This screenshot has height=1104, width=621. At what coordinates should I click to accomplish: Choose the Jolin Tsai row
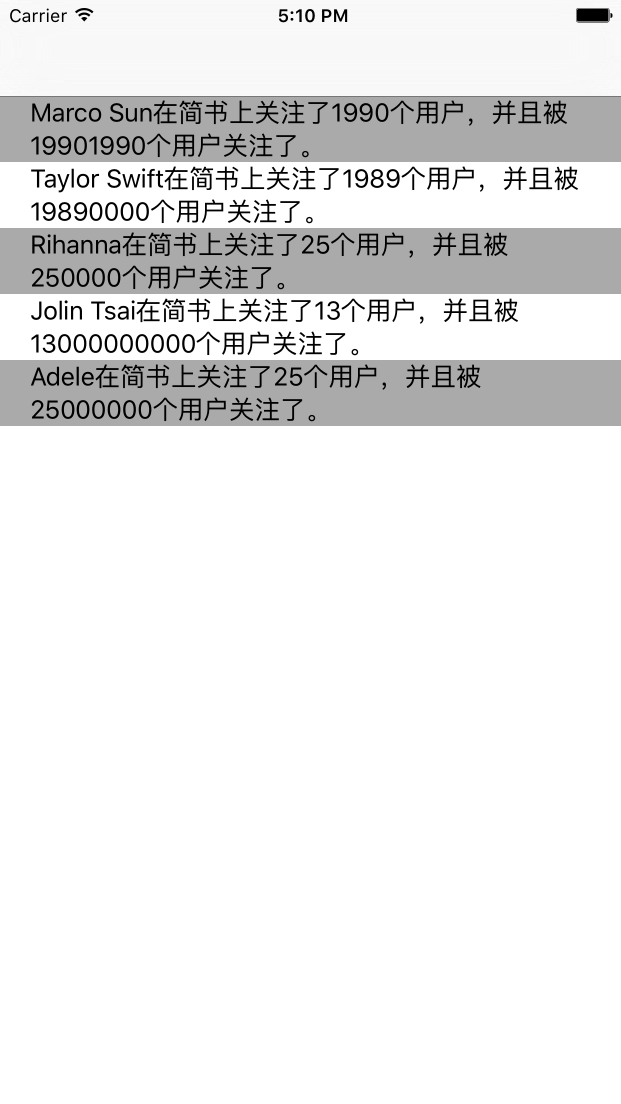click(310, 327)
